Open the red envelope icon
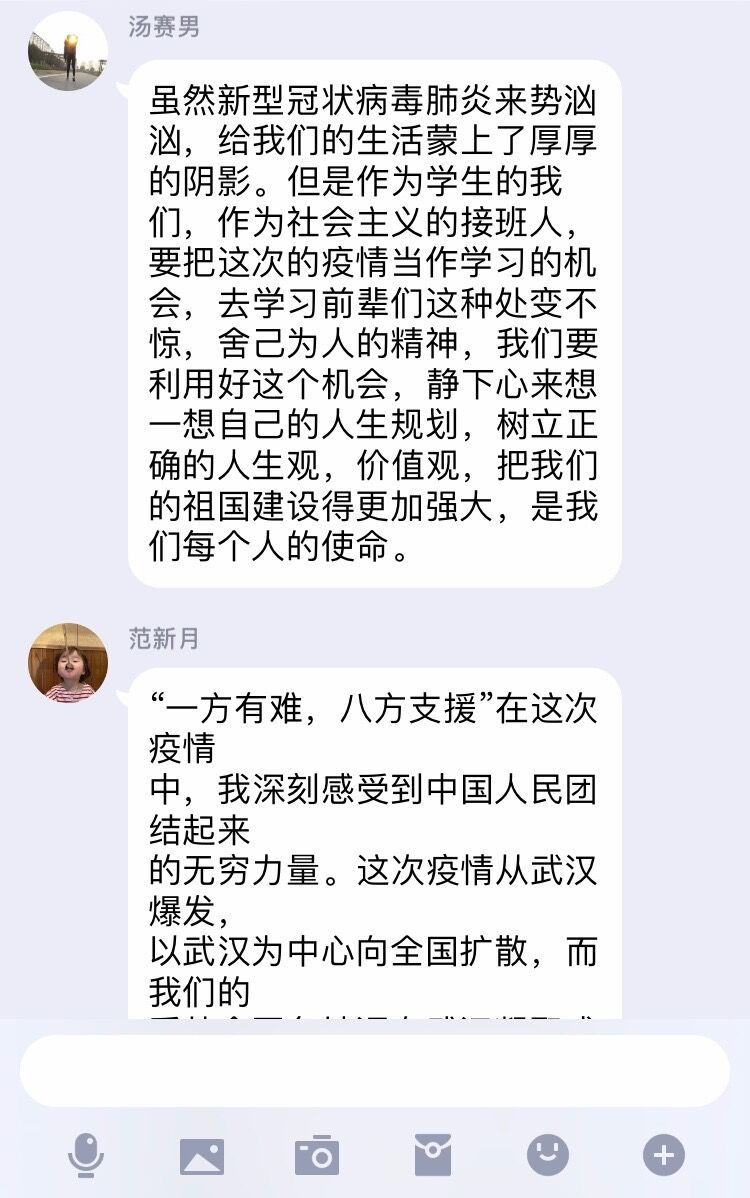The width and height of the screenshot is (750, 1198). click(432, 1157)
